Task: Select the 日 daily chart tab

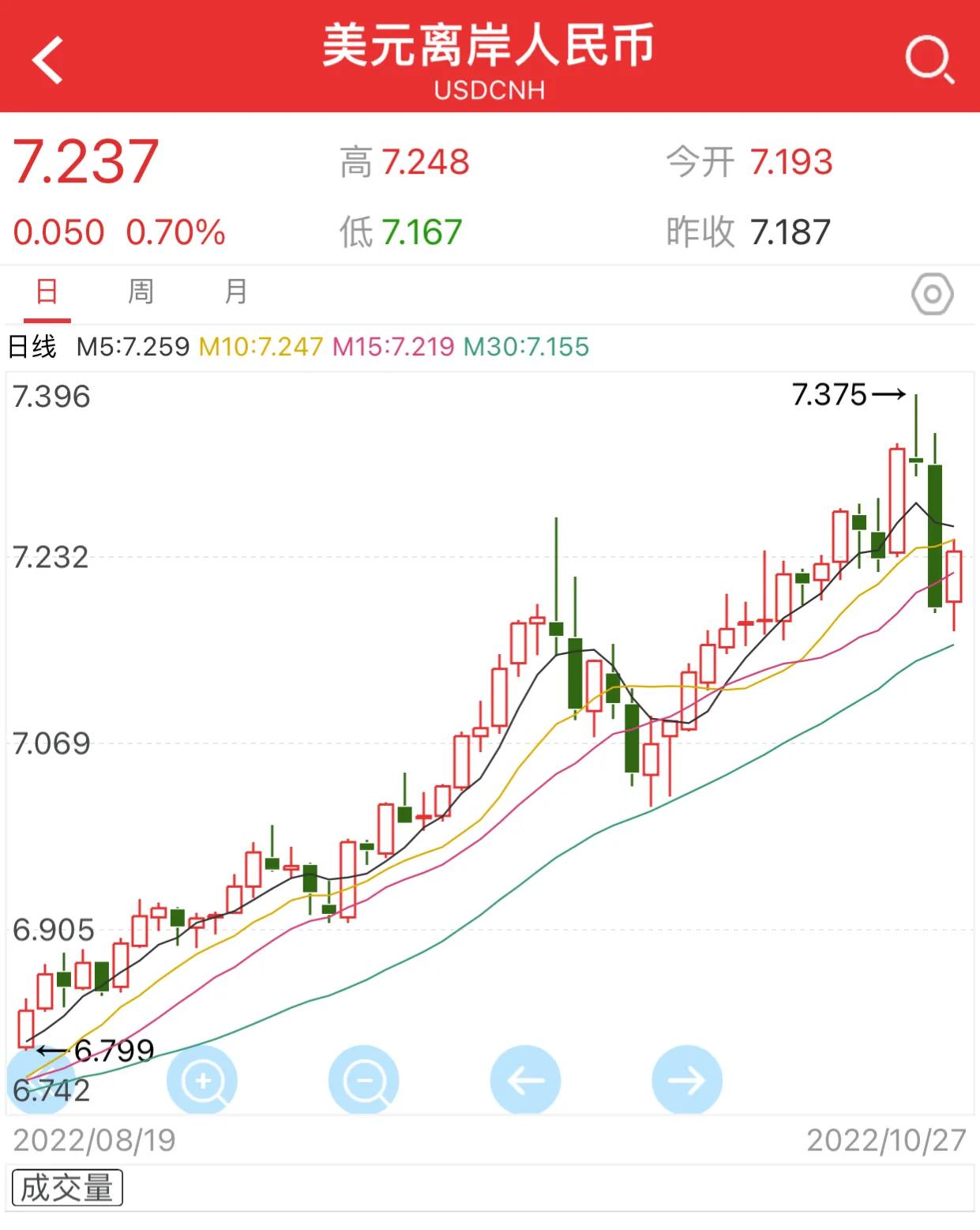Action: pyautogui.click(x=47, y=292)
